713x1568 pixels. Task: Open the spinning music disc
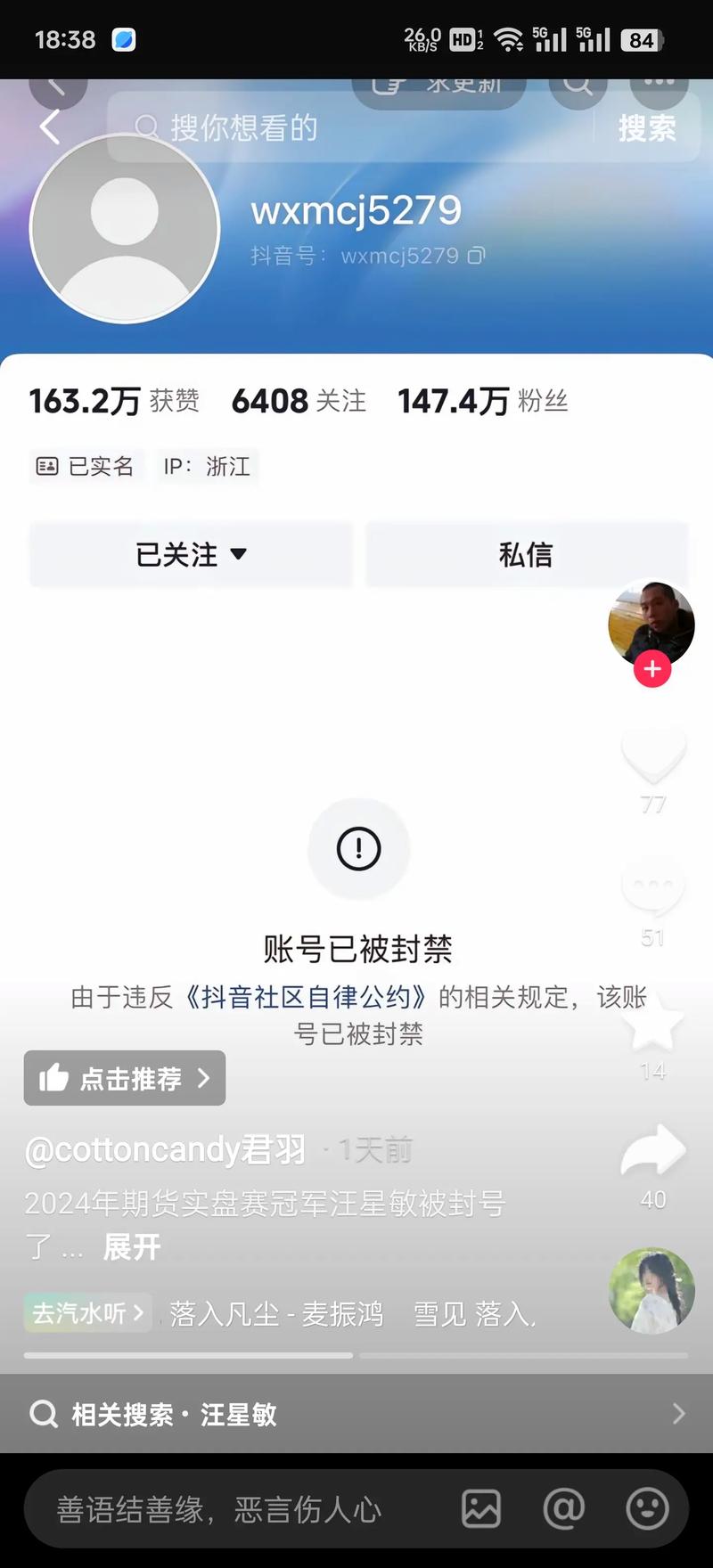point(651,1290)
